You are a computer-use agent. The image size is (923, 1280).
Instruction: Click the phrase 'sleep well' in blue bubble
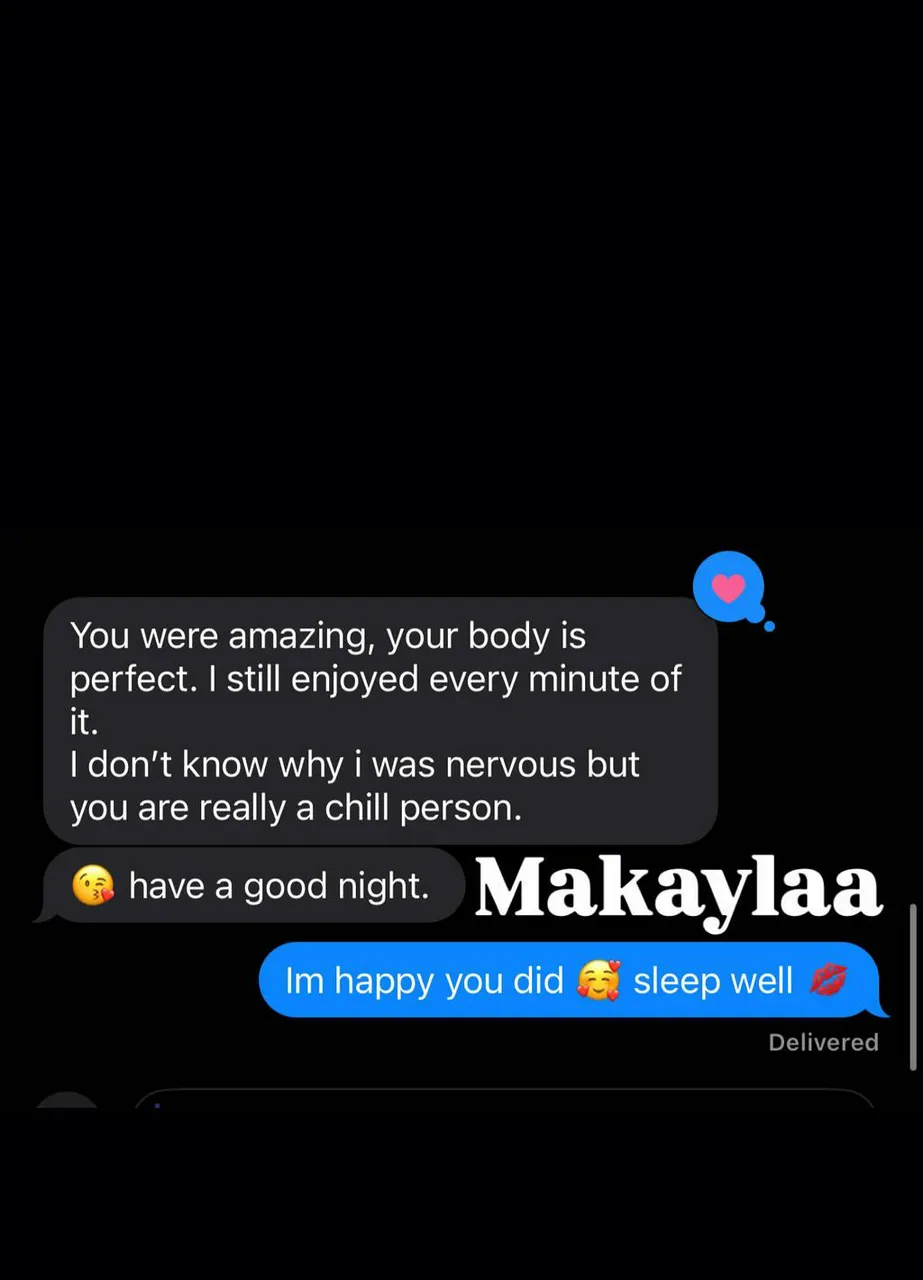(715, 981)
